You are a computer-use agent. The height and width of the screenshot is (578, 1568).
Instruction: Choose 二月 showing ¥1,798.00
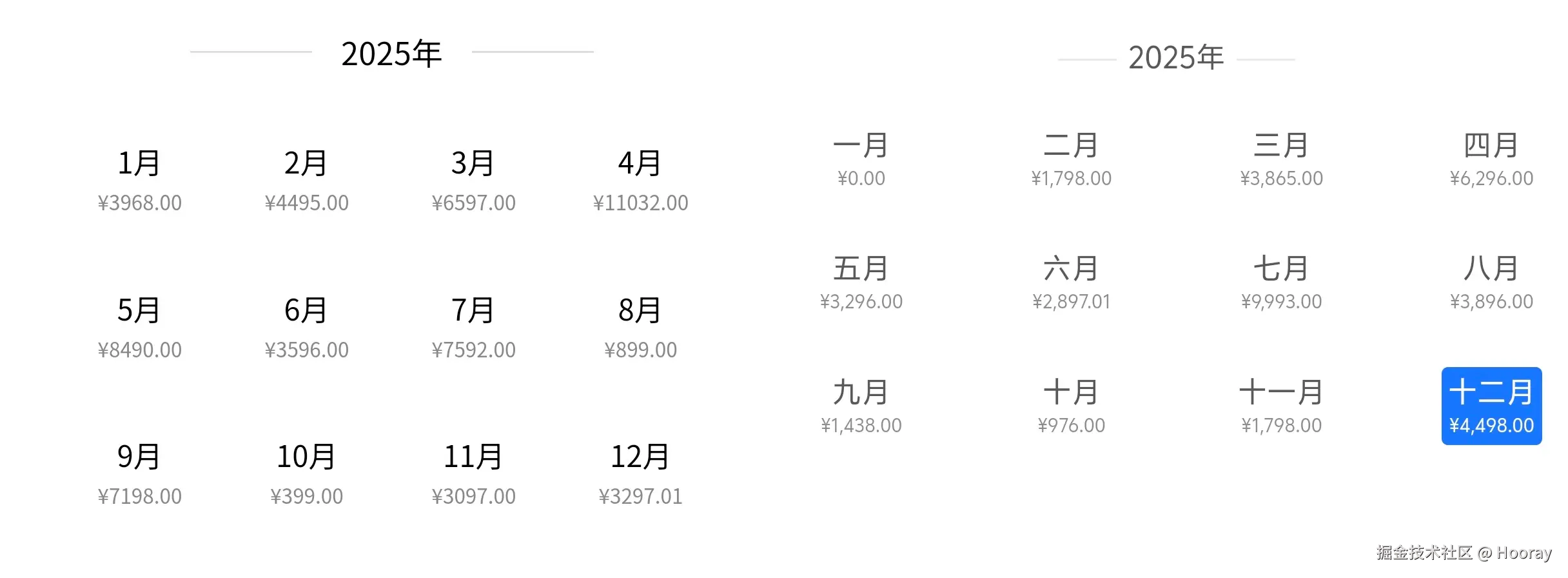(x=1071, y=159)
